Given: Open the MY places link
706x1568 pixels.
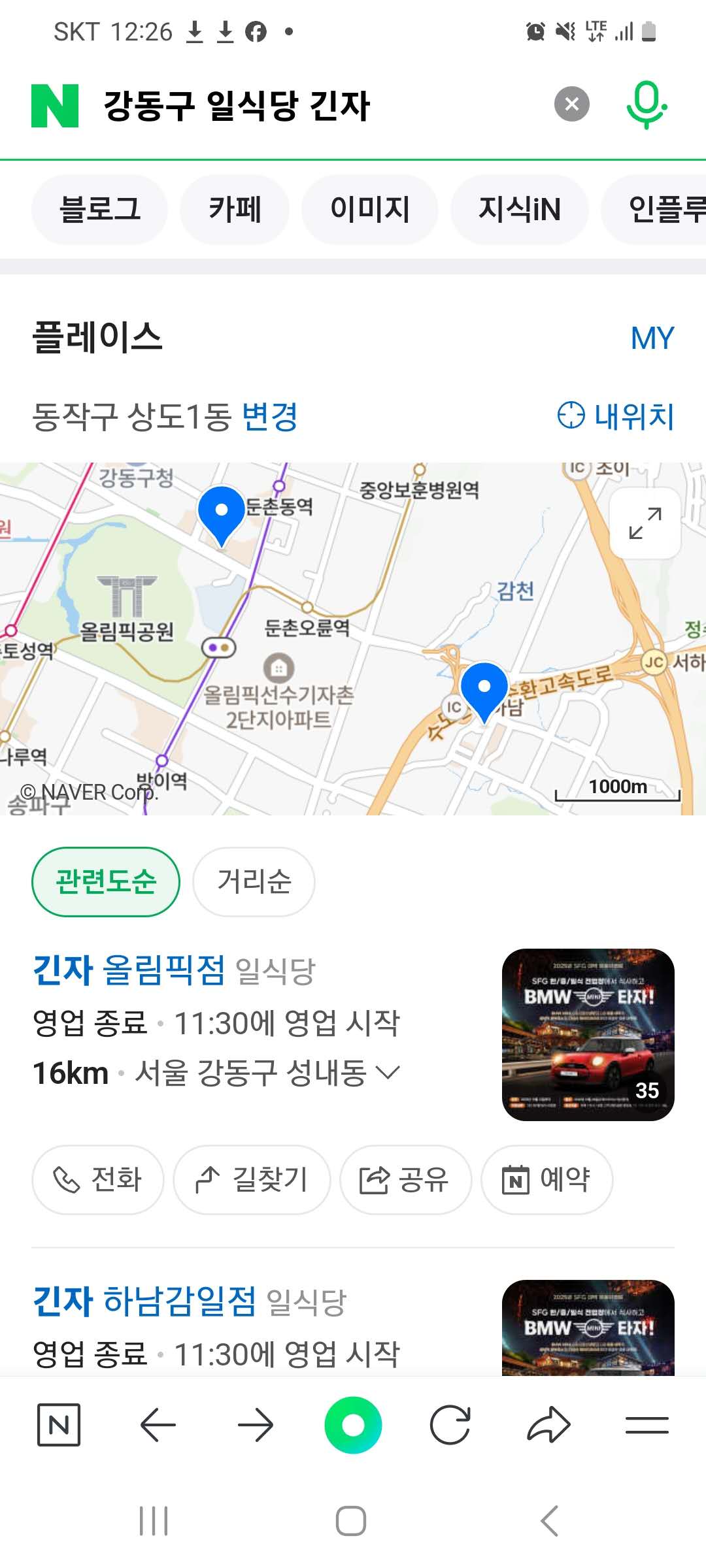Looking at the screenshot, I should 652,338.
